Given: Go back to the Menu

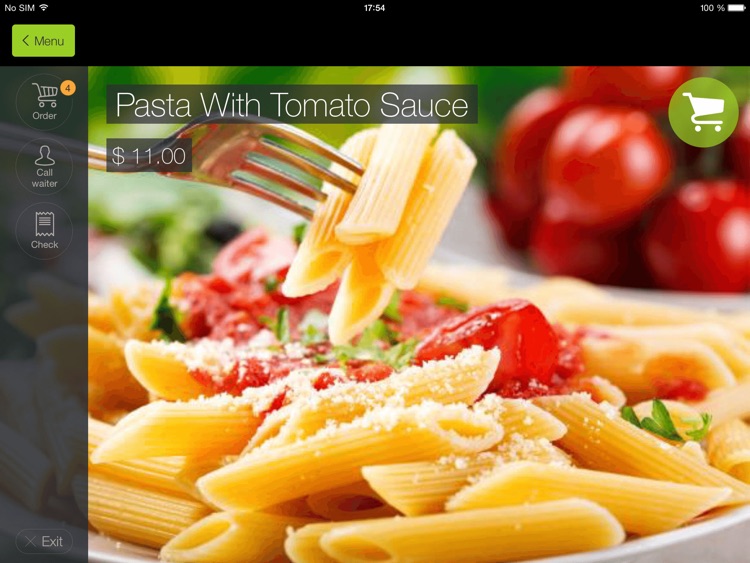Looking at the screenshot, I should coord(43,41).
